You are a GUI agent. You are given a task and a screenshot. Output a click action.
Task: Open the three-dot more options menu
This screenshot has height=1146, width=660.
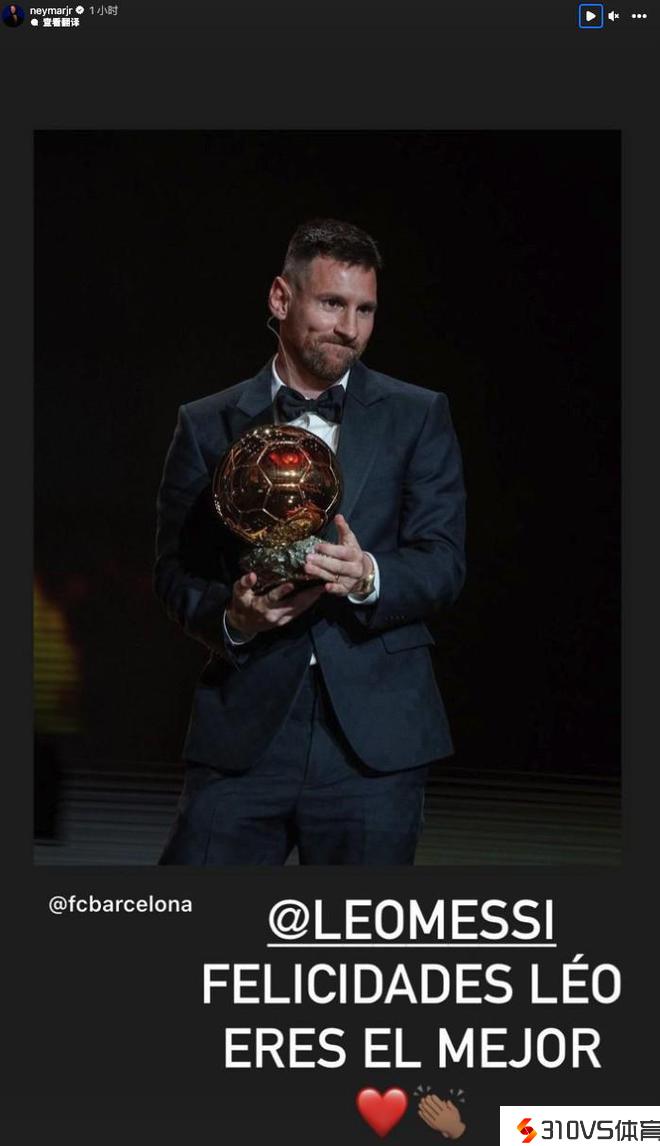(639, 16)
